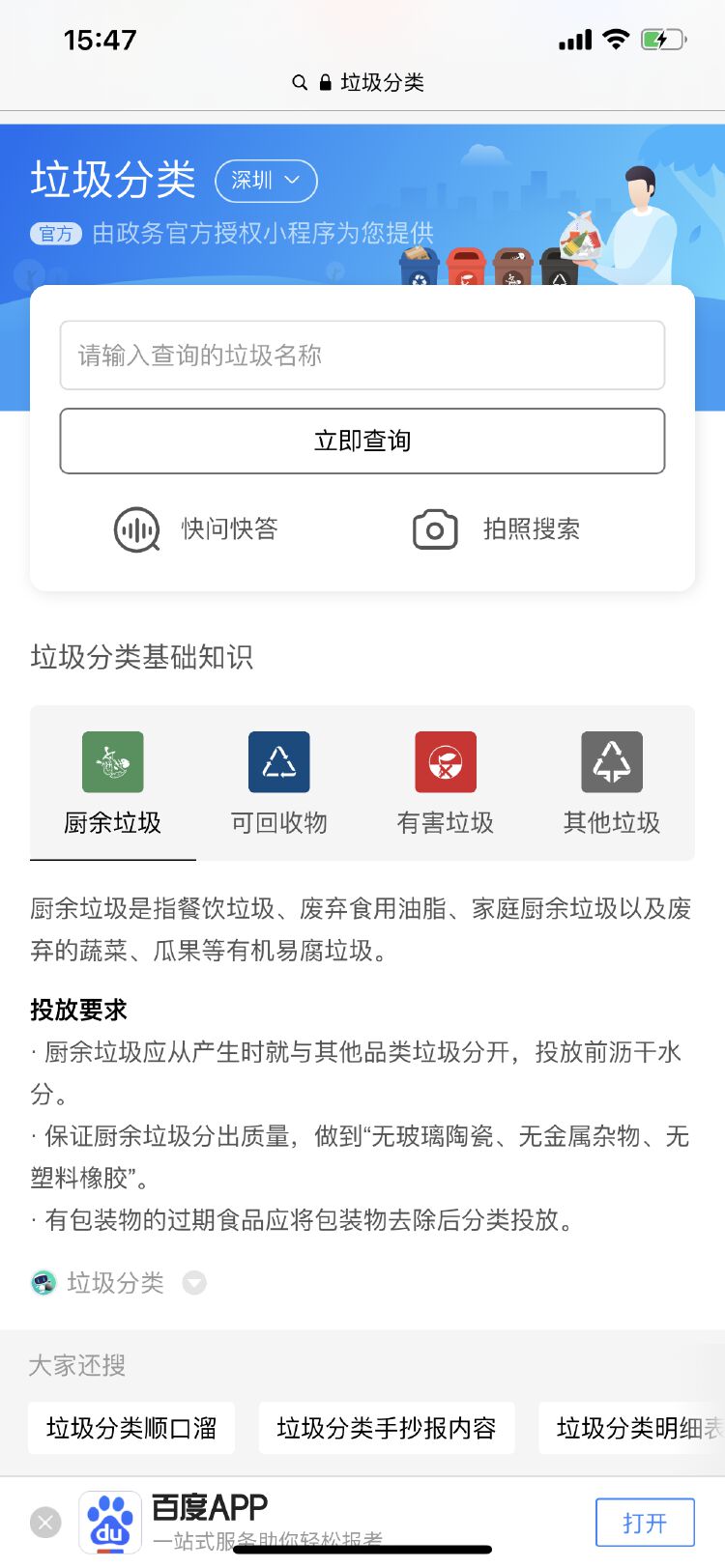Switch to the 其他垃圾 tab
Viewport: 725px width, 1568px height.
tap(612, 784)
